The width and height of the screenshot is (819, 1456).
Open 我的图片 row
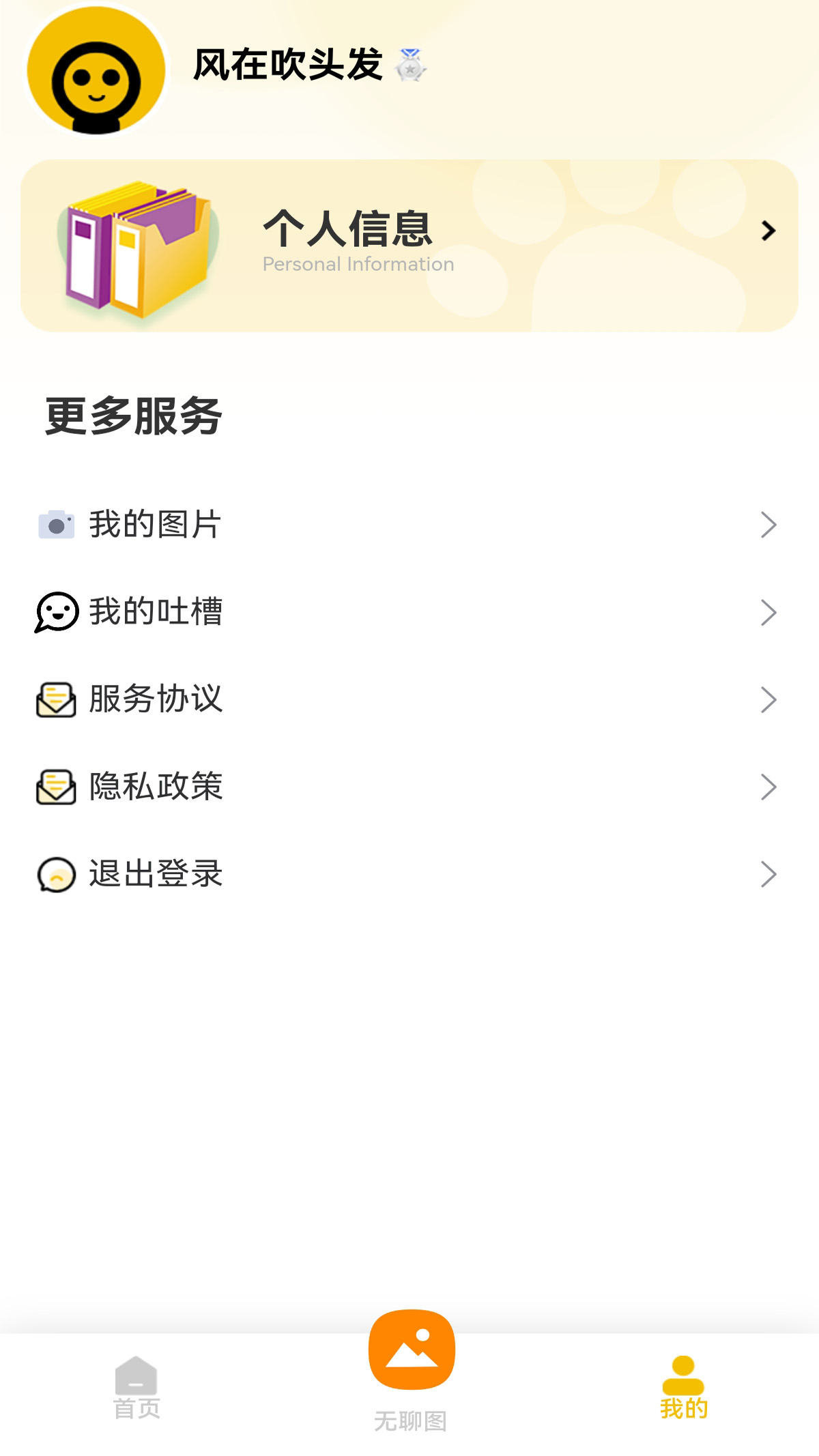[408, 525]
